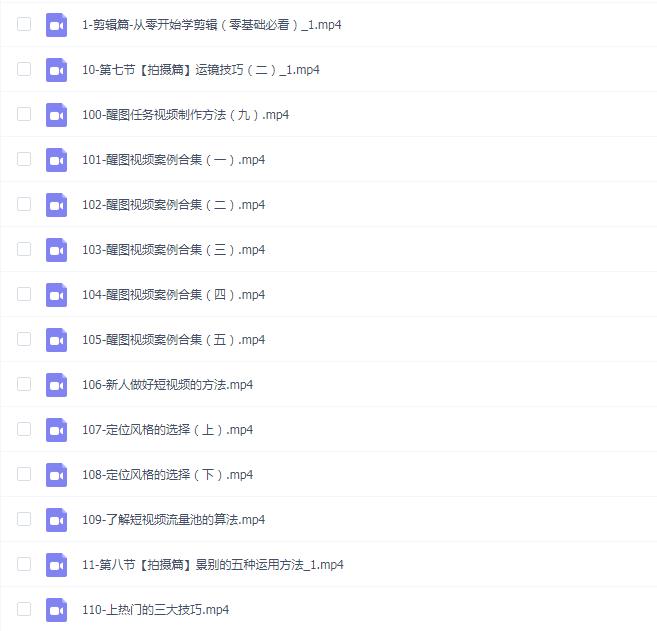Open 101-醒图视频案例合集（一）.mp4
657x631 pixels.
tap(173, 160)
